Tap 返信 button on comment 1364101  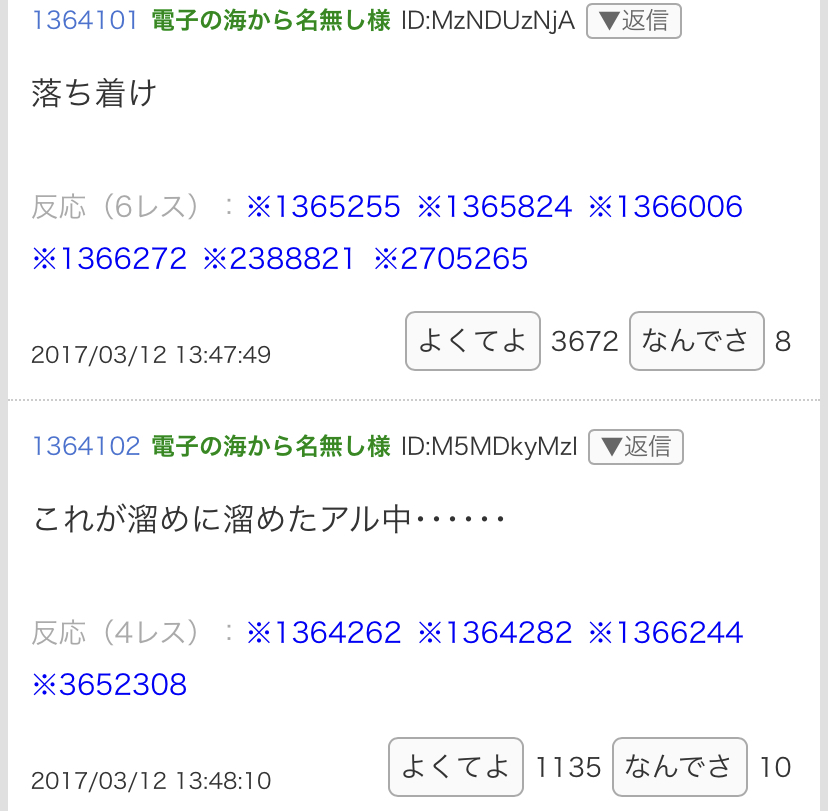(634, 21)
